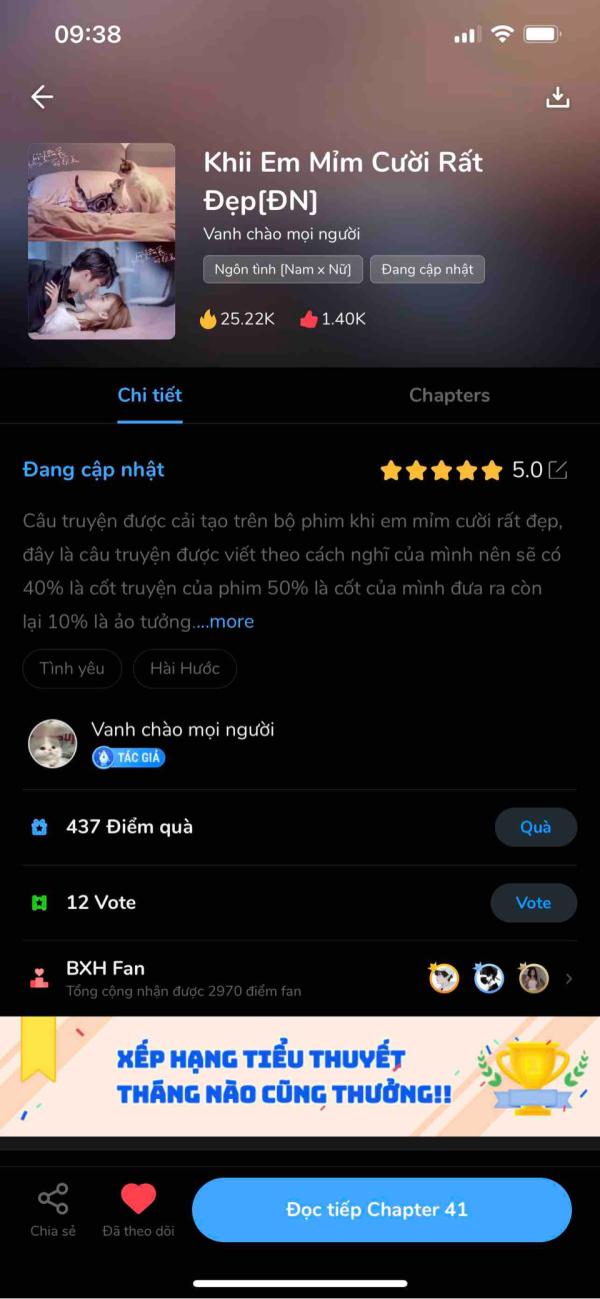This screenshot has height=1299, width=600.
Task: Tap the Đang cập nhật status chip
Action: click(x=427, y=270)
